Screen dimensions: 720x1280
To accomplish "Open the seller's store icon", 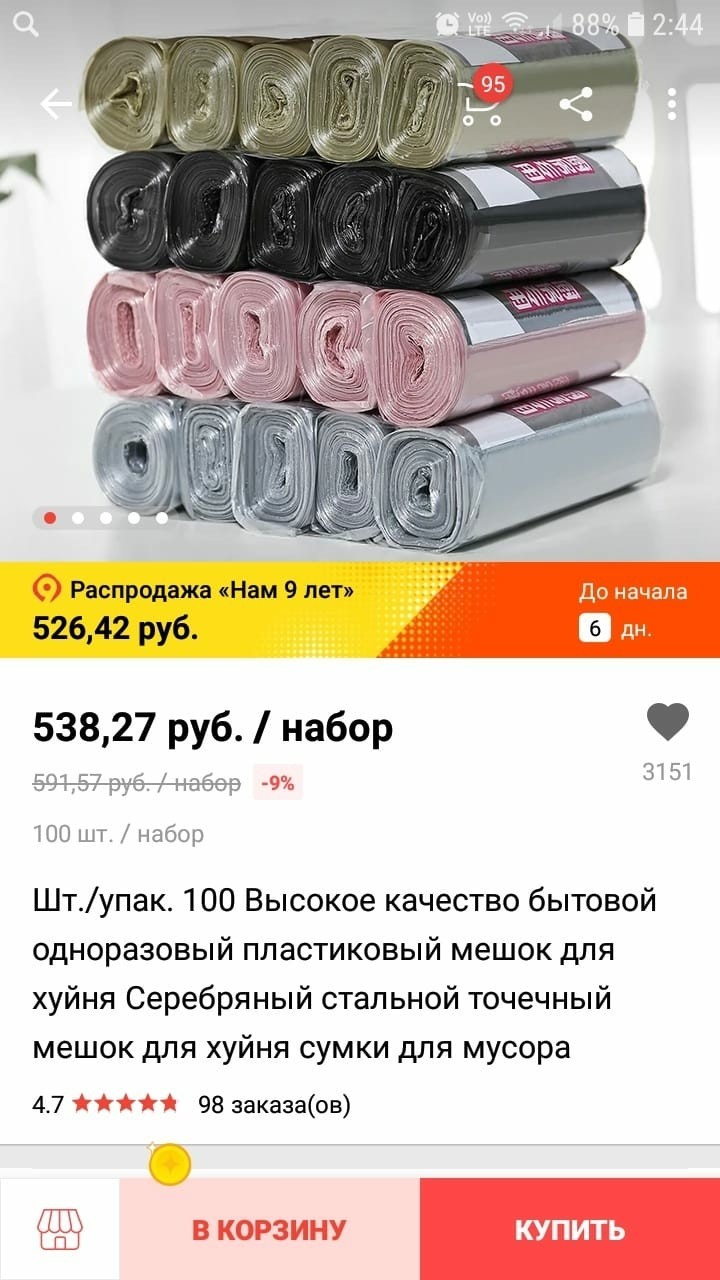I will click(x=59, y=1229).
